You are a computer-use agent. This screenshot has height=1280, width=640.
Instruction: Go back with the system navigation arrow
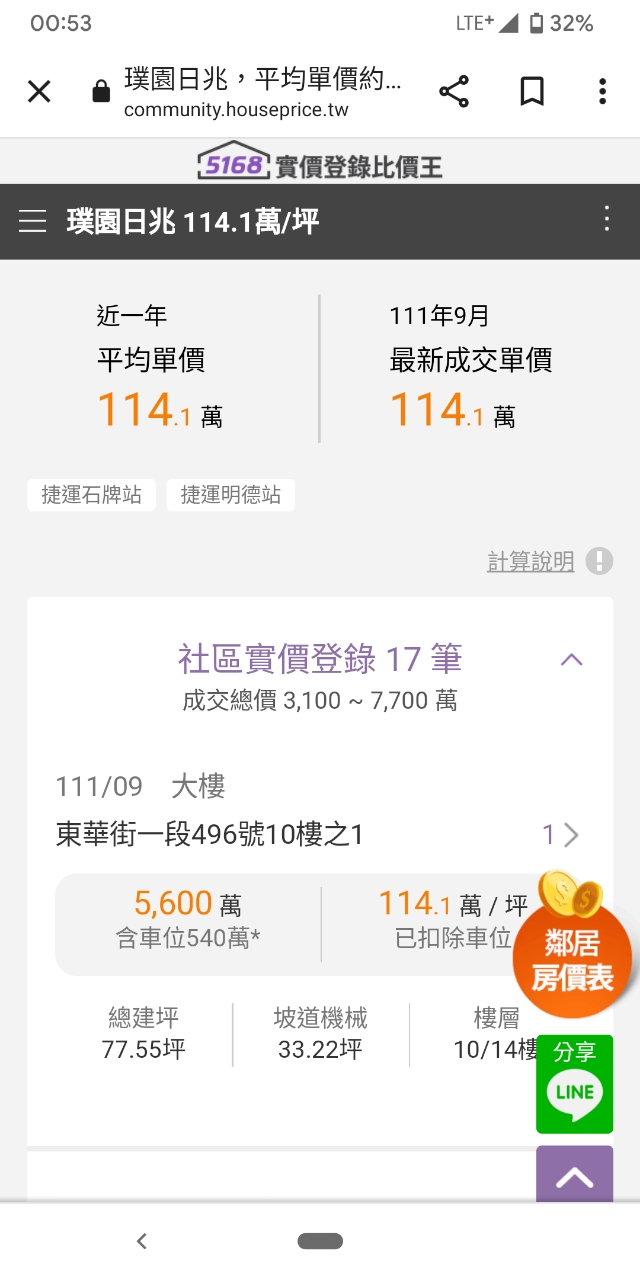click(x=142, y=1241)
